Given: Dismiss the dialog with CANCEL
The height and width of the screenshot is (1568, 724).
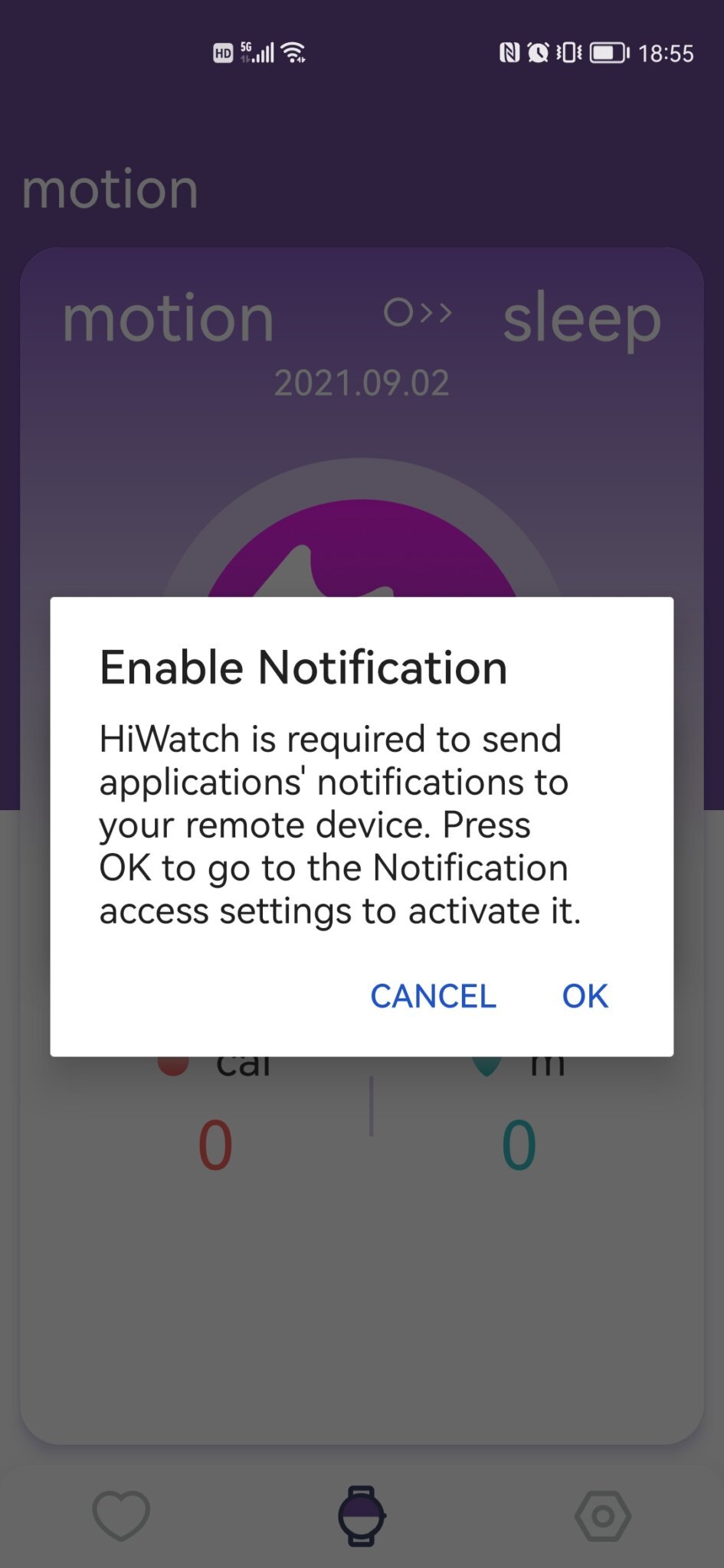Looking at the screenshot, I should 433,995.
